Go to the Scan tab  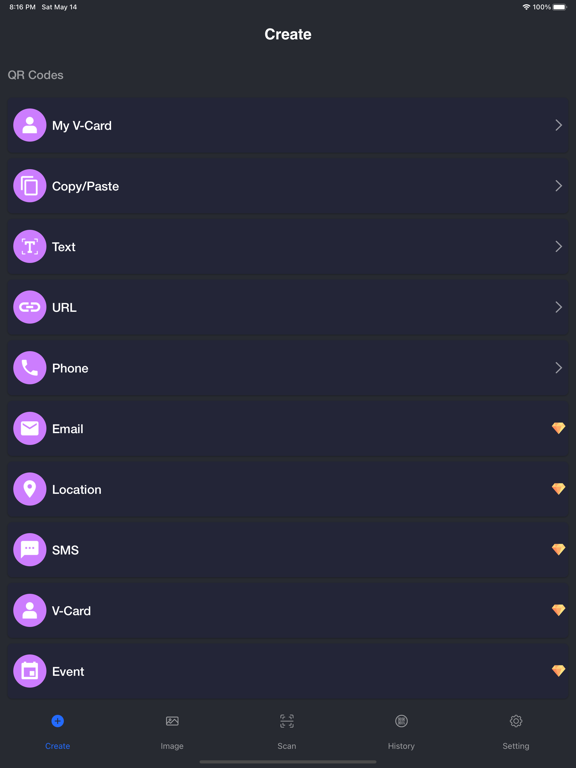[287, 732]
